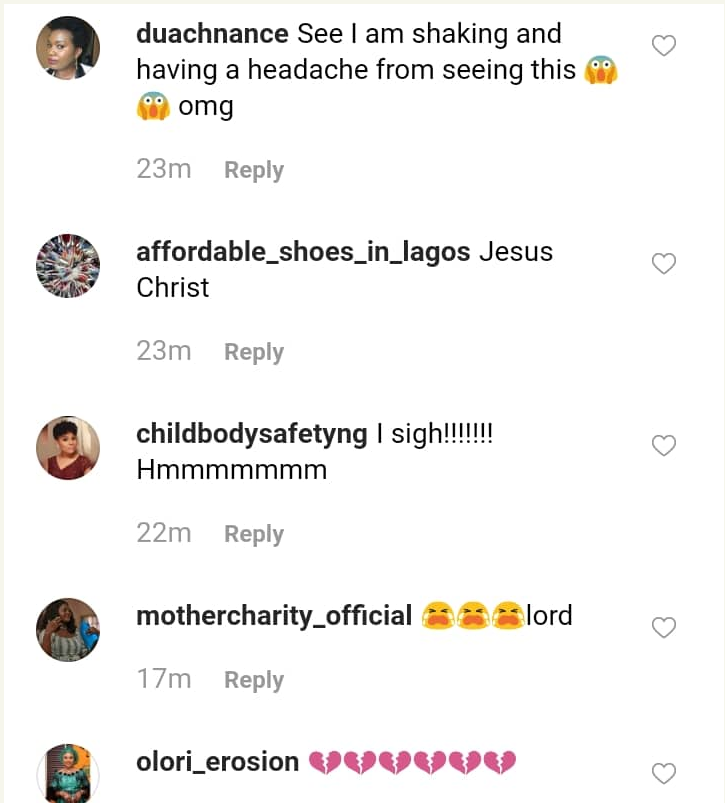The height and width of the screenshot is (803, 725).
Task: Like the affordable_shoes_in_lagos comment
Action: pos(664,263)
